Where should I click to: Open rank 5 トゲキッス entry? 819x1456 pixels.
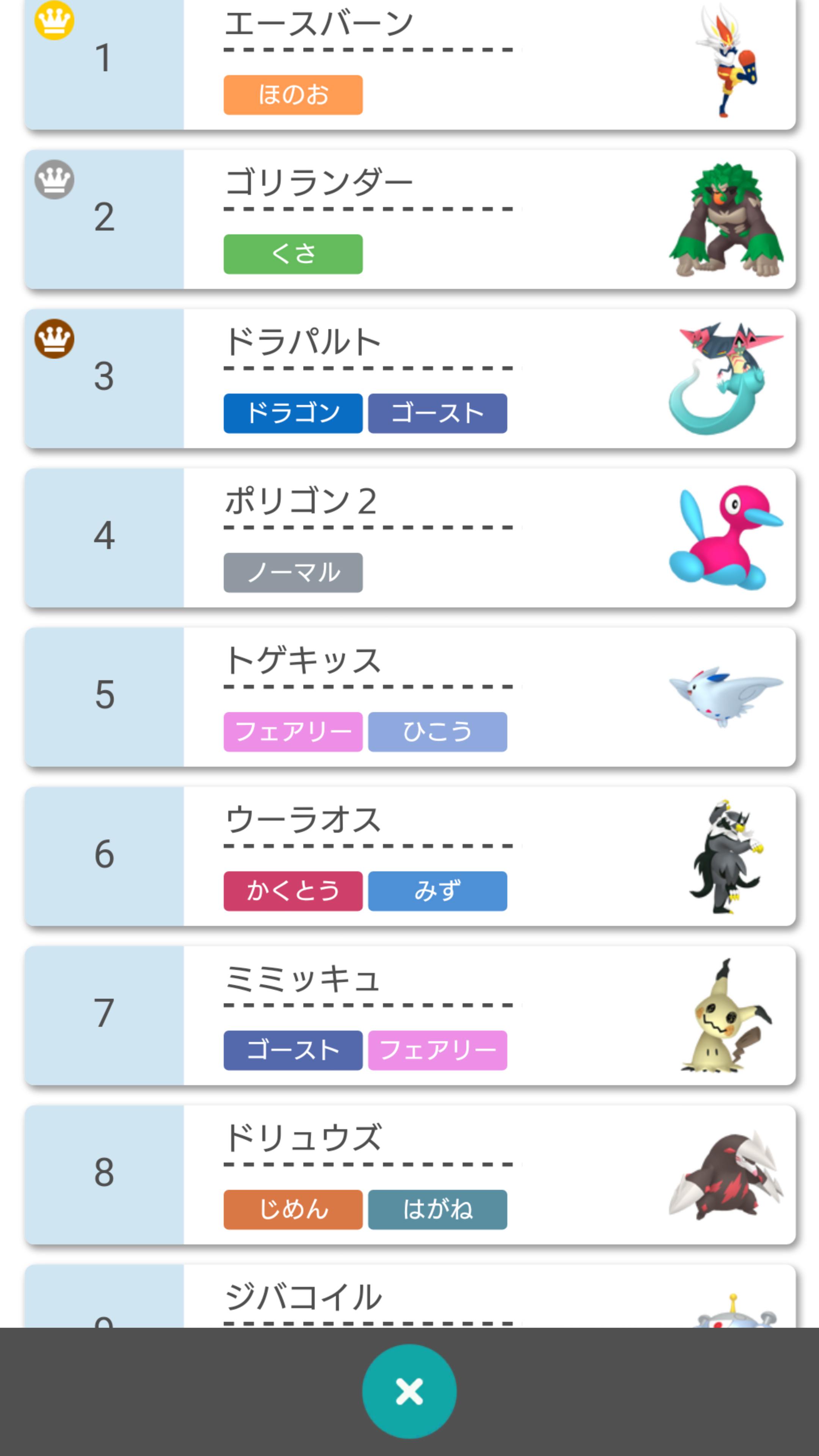click(x=410, y=697)
